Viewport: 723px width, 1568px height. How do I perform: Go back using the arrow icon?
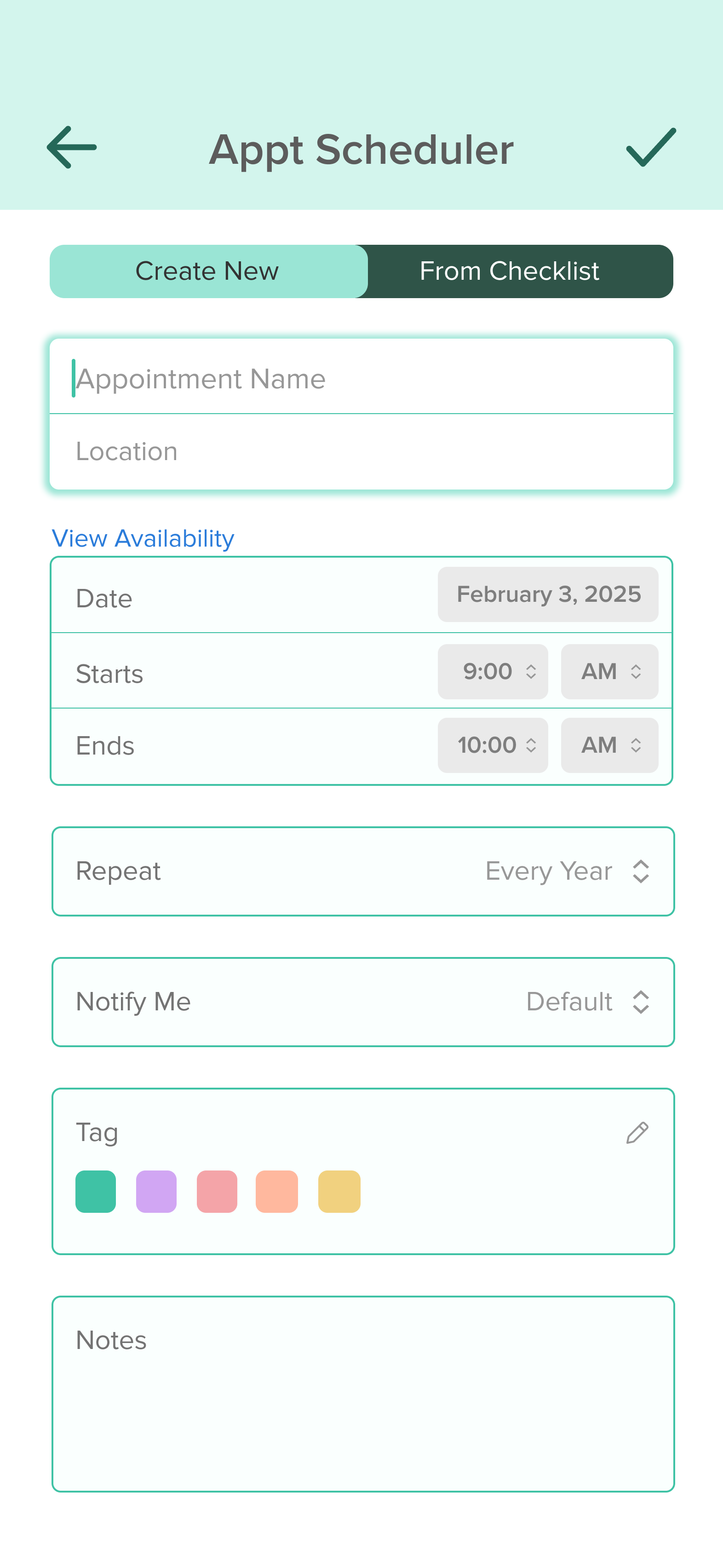click(72, 147)
